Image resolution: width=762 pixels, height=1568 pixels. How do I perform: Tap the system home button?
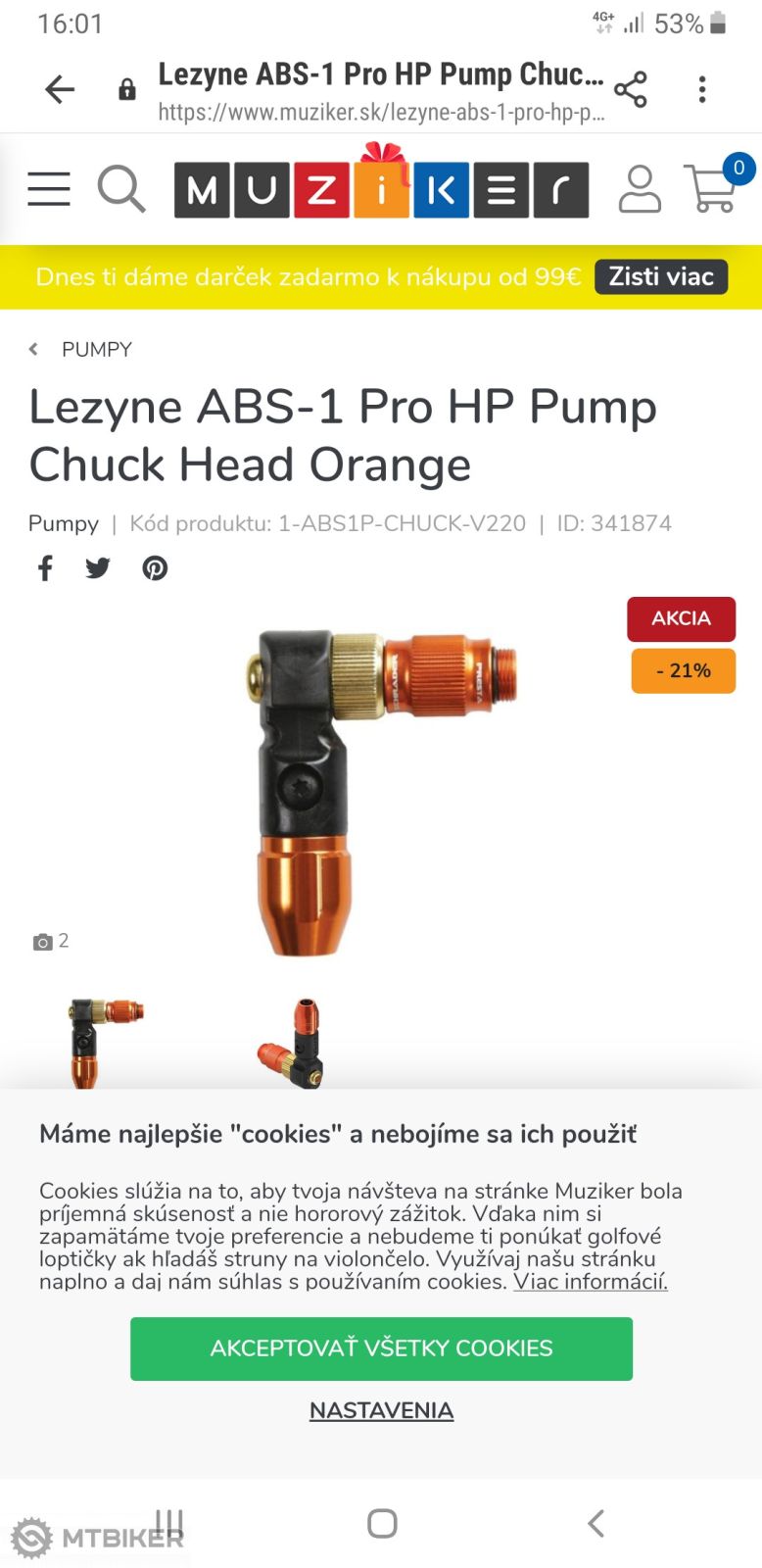pyautogui.click(x=382, y=1523)
